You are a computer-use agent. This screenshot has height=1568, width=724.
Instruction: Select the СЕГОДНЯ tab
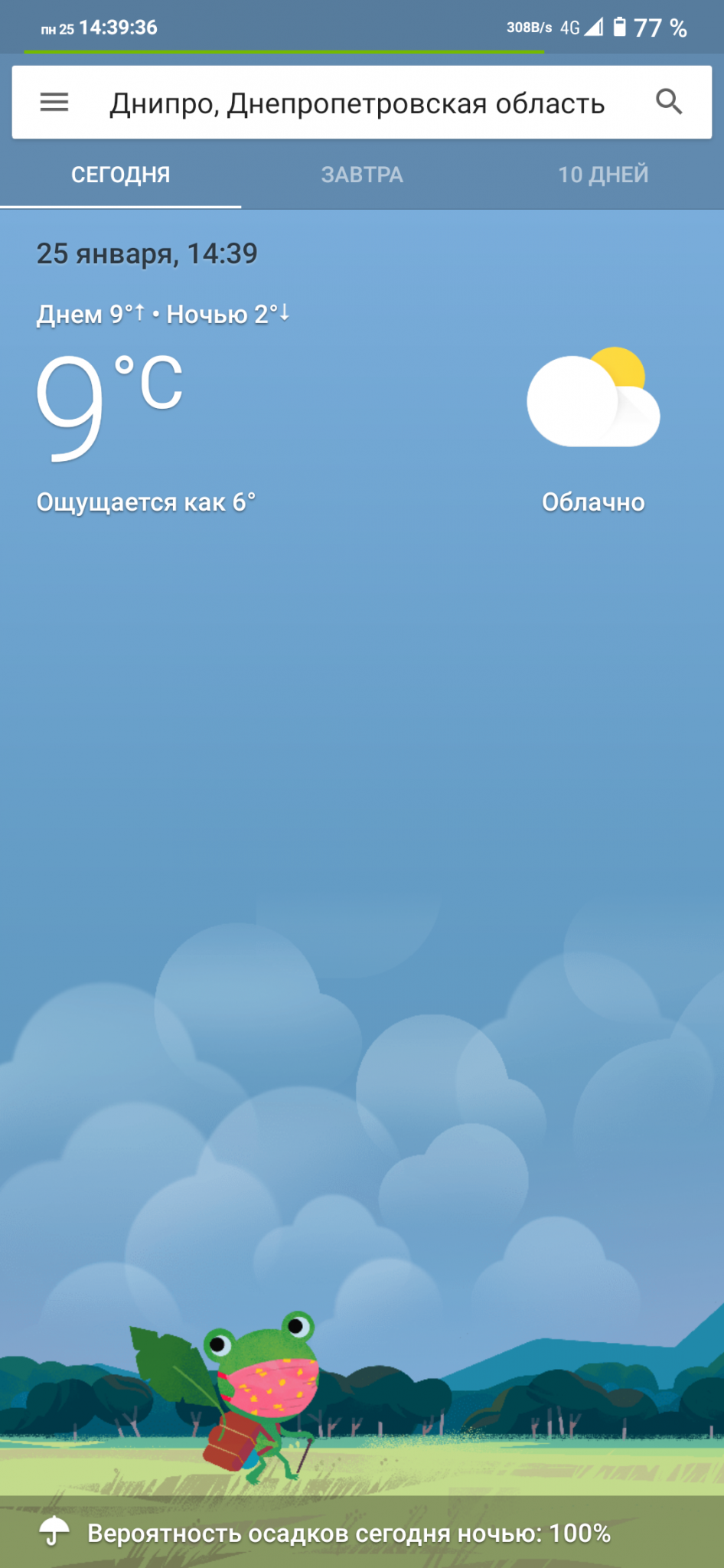pyautogui.click(x=121, y=175)
